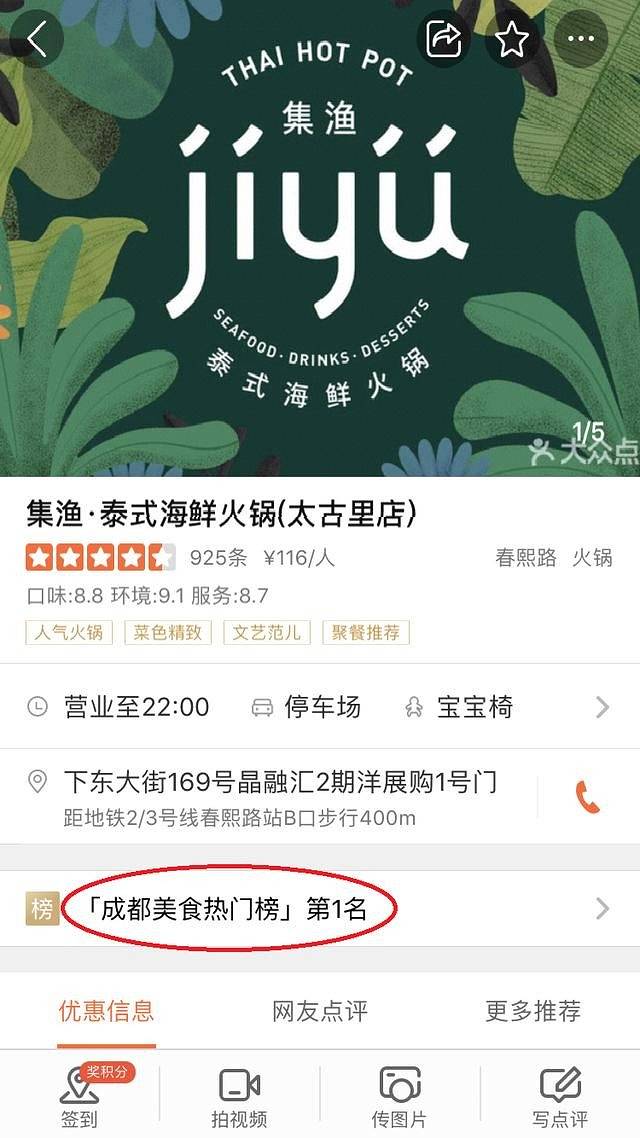640x1138 pixels.
Task: Favorite the restaurant with the star icon
Action: pos(512,40)
